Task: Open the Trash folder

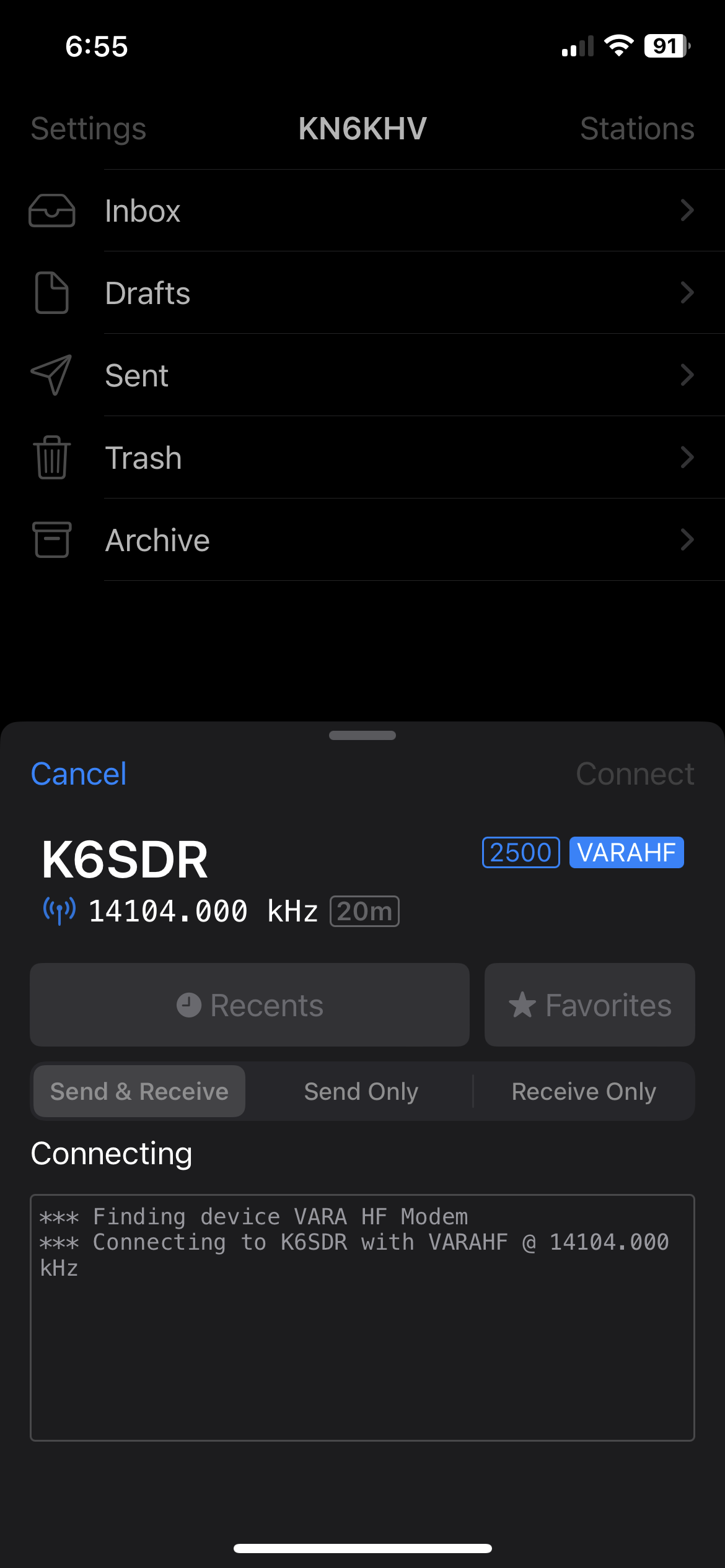Action: click(x=362, y=458)
